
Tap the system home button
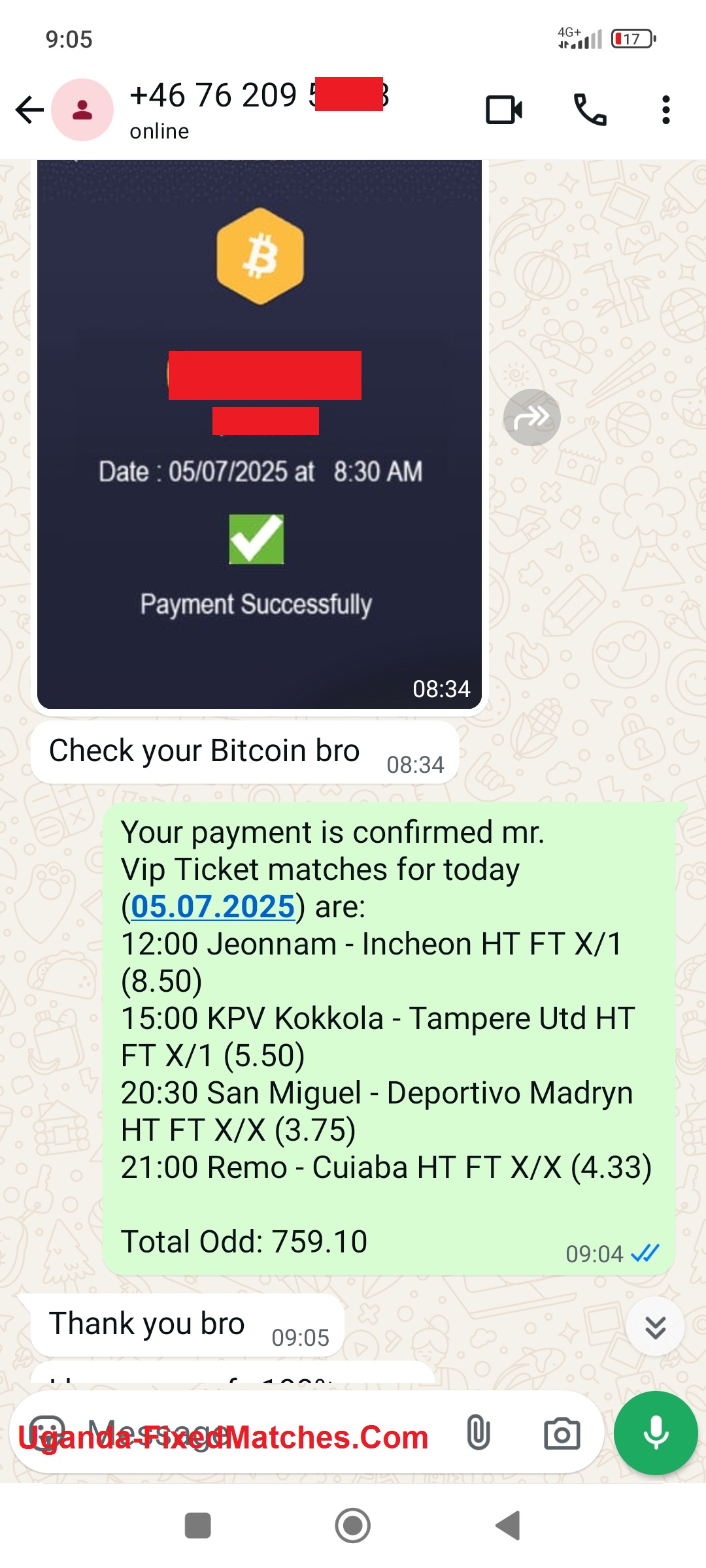click(353, 1526)
